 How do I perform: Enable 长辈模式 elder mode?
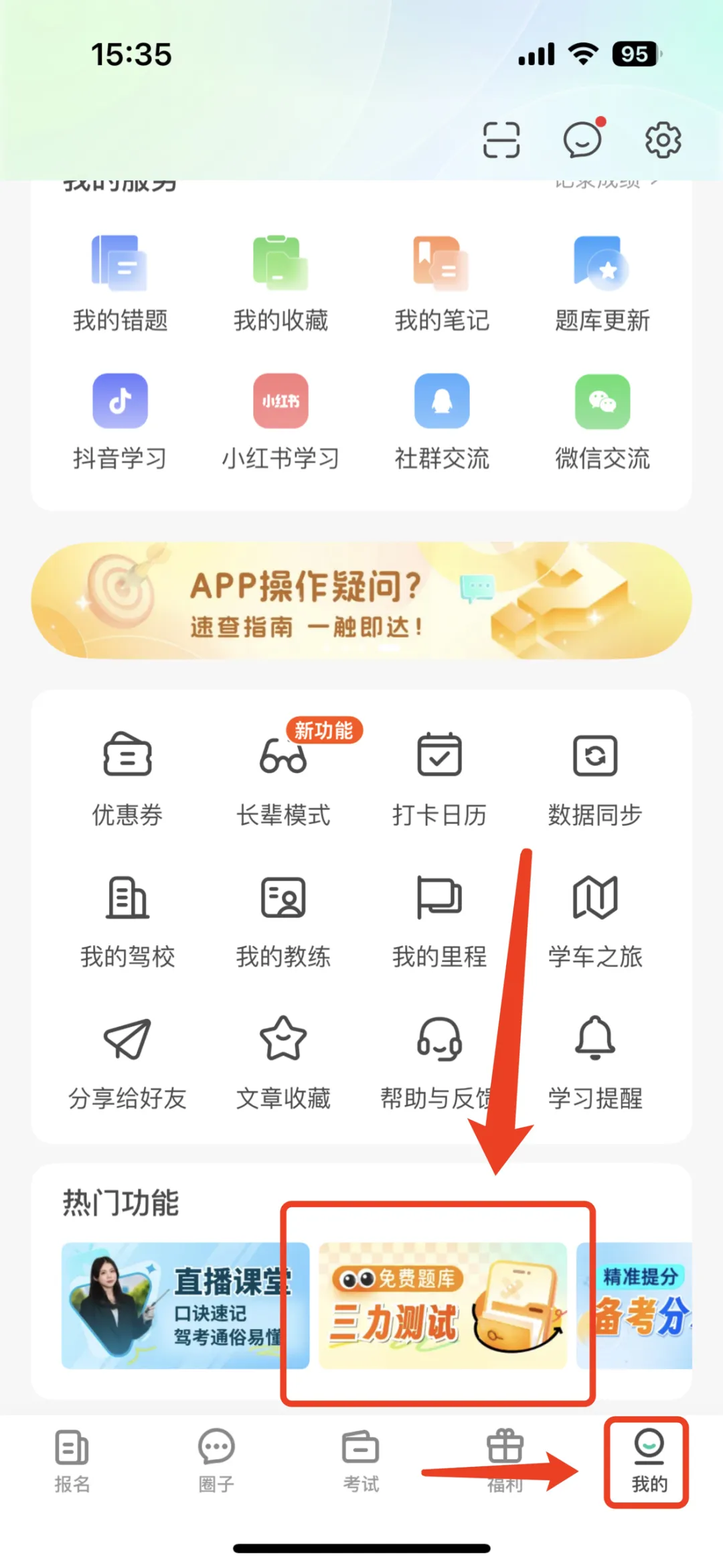click(284, 777)
